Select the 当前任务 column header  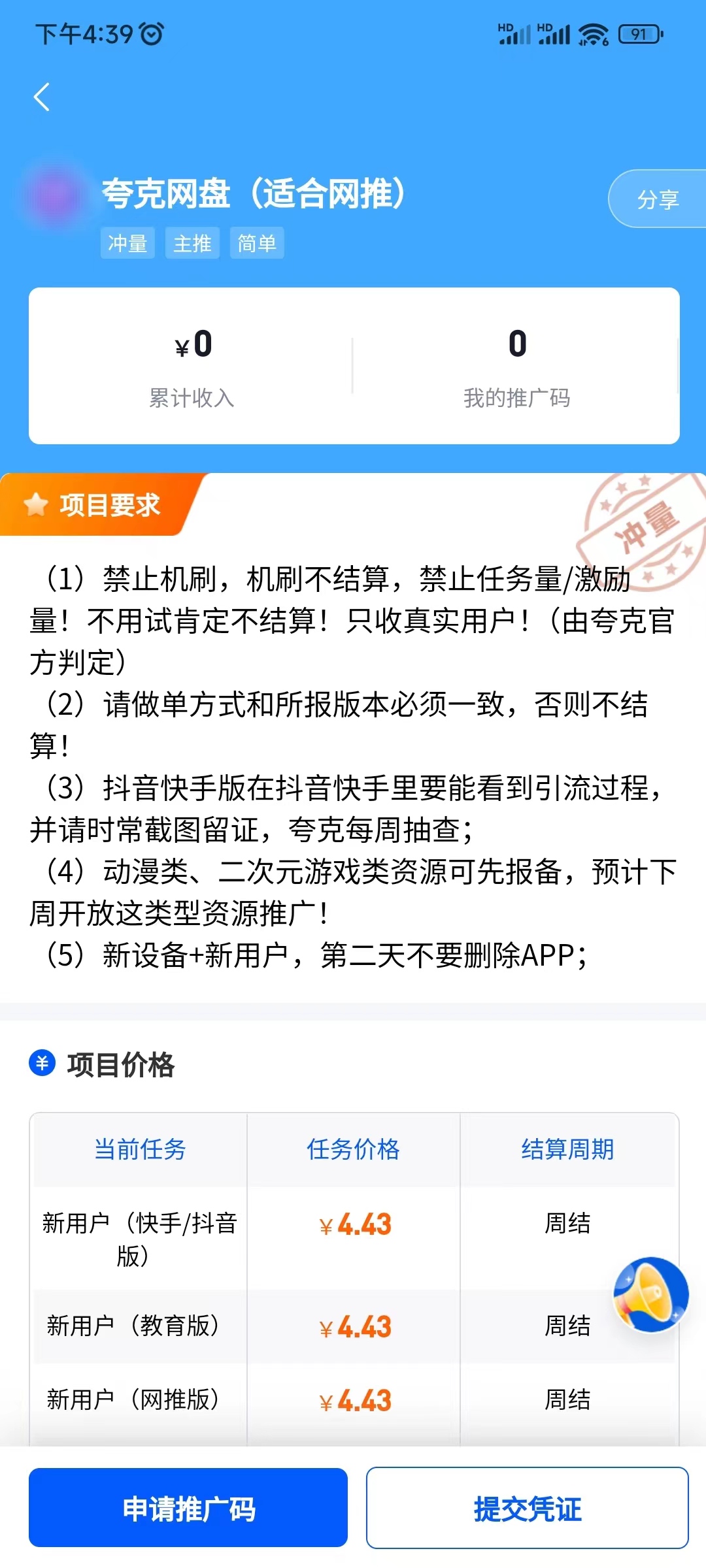click(x=141, y=1151)
